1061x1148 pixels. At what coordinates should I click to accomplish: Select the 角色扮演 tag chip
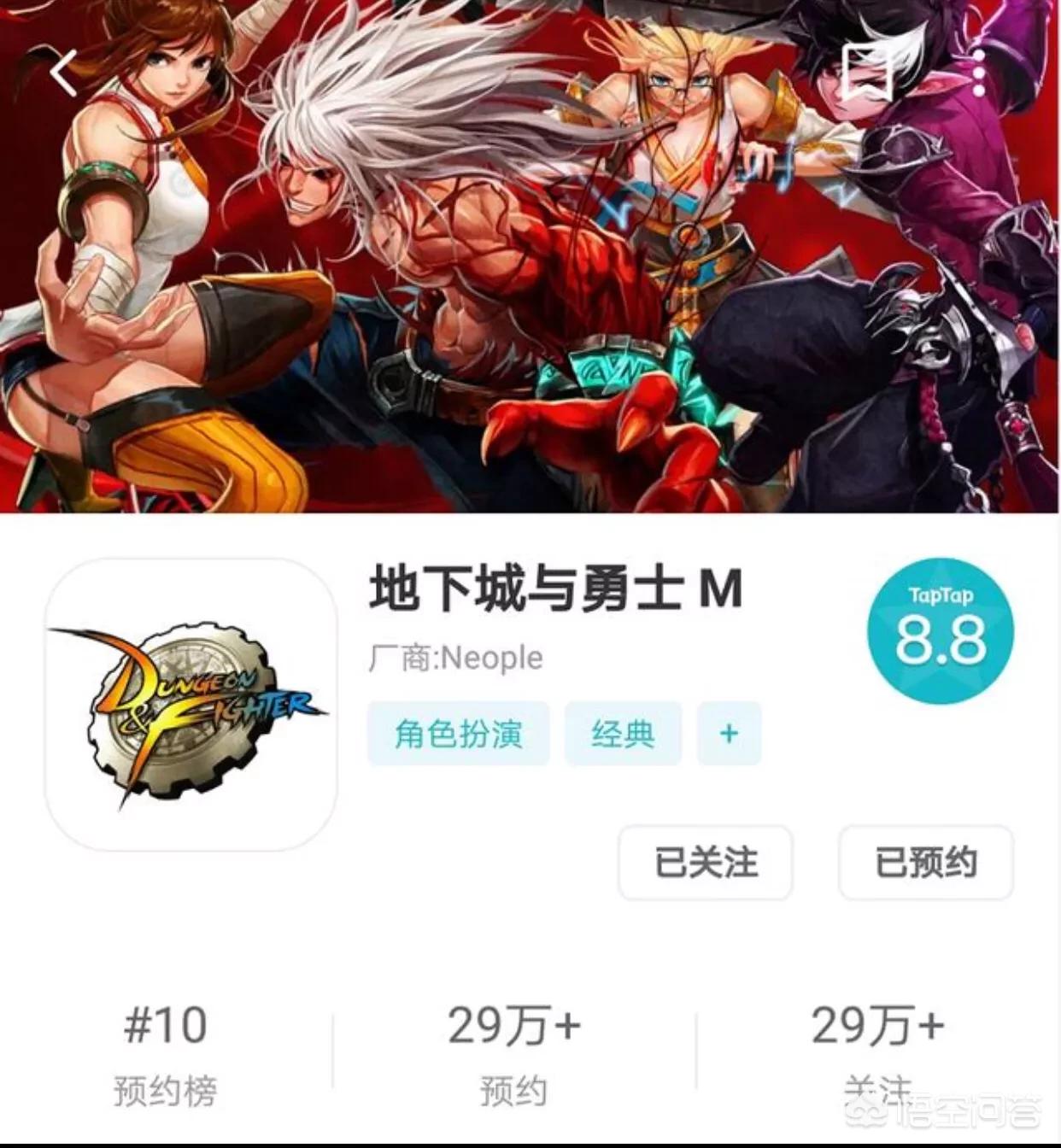[458, 734]
